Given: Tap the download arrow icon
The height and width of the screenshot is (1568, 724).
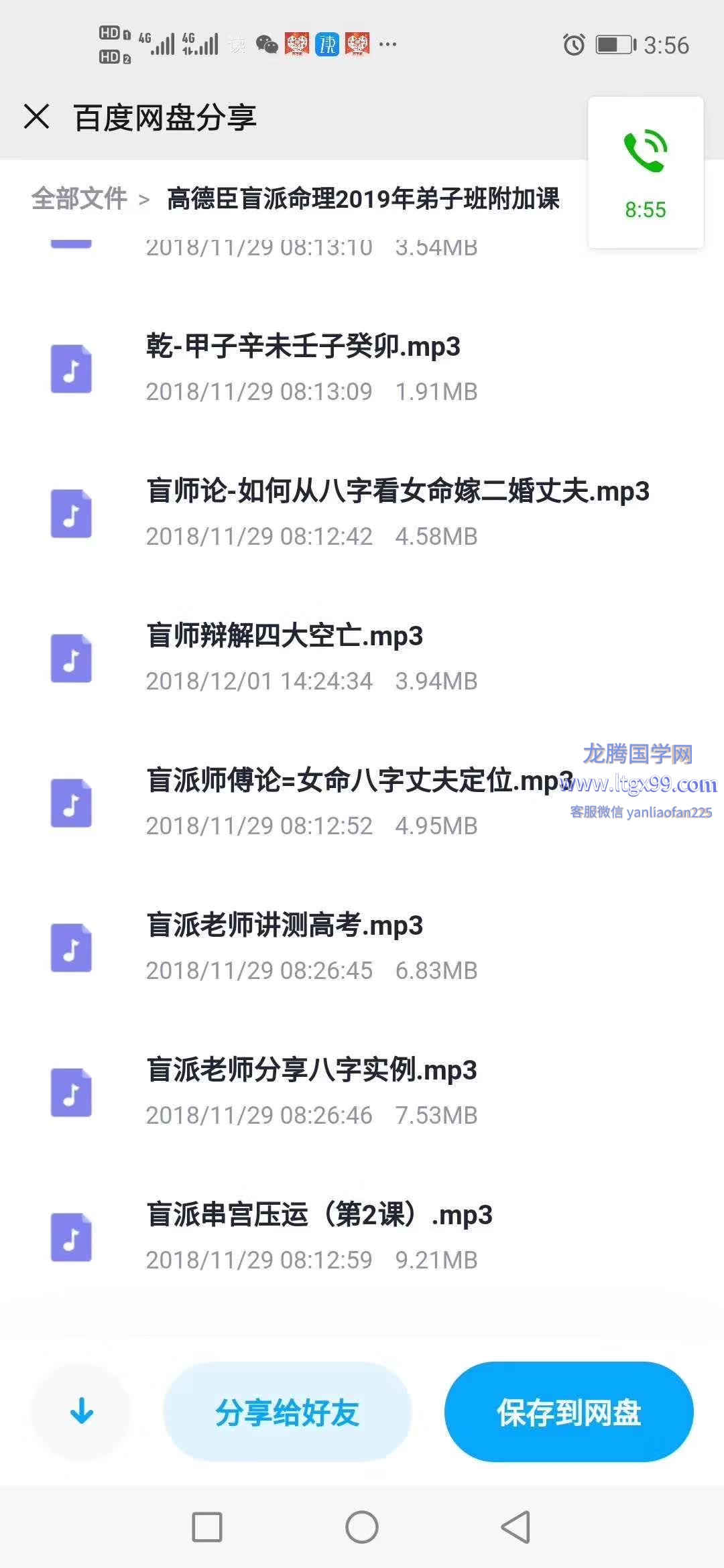Looking at the screenshot, I should tap(82, 1411).
